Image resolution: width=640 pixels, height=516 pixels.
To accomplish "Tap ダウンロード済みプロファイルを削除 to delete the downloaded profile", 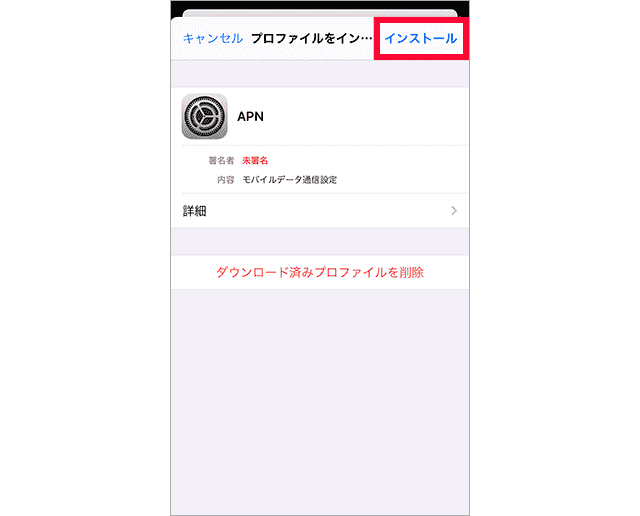I will pyautogui.click(x=320, y=272).
